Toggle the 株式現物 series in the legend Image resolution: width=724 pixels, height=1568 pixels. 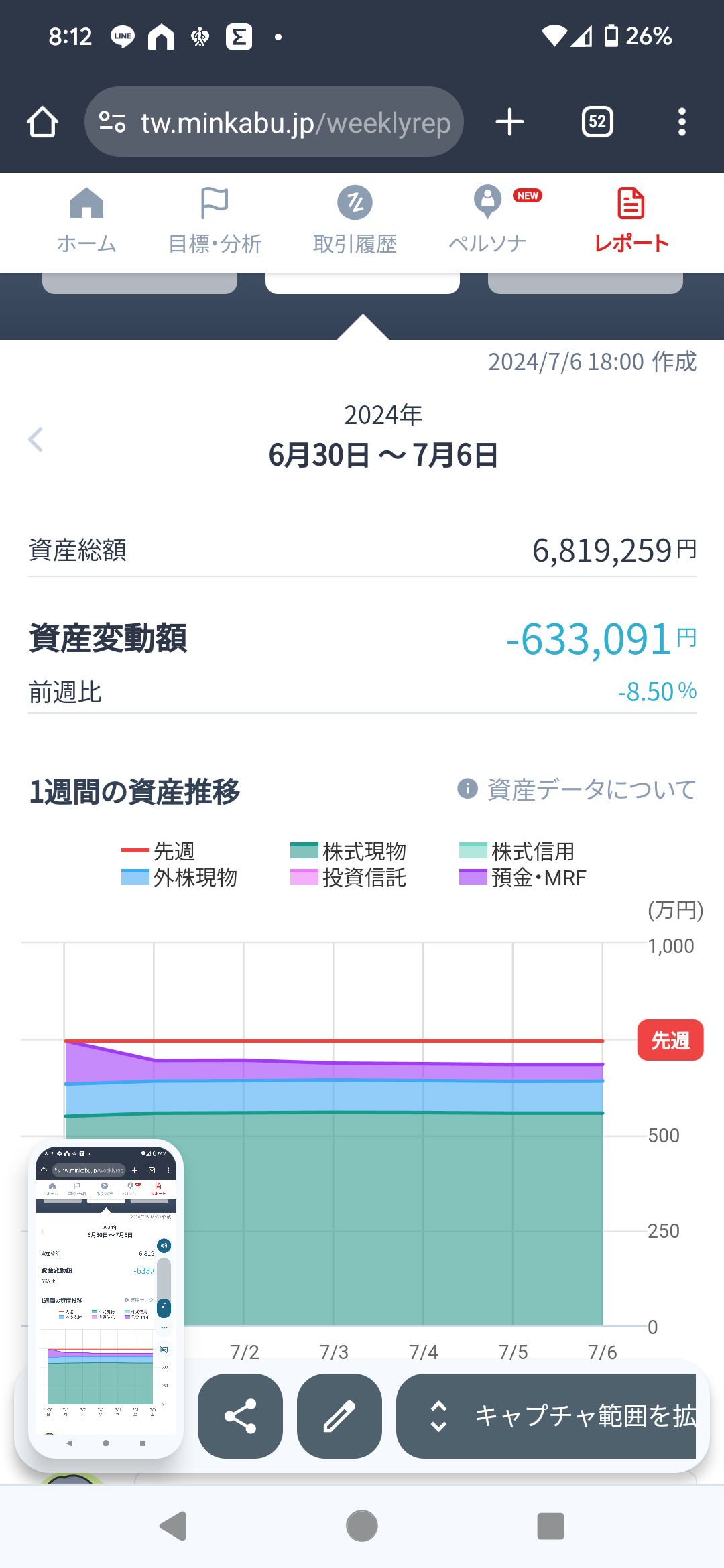click(x=349, y=851)
